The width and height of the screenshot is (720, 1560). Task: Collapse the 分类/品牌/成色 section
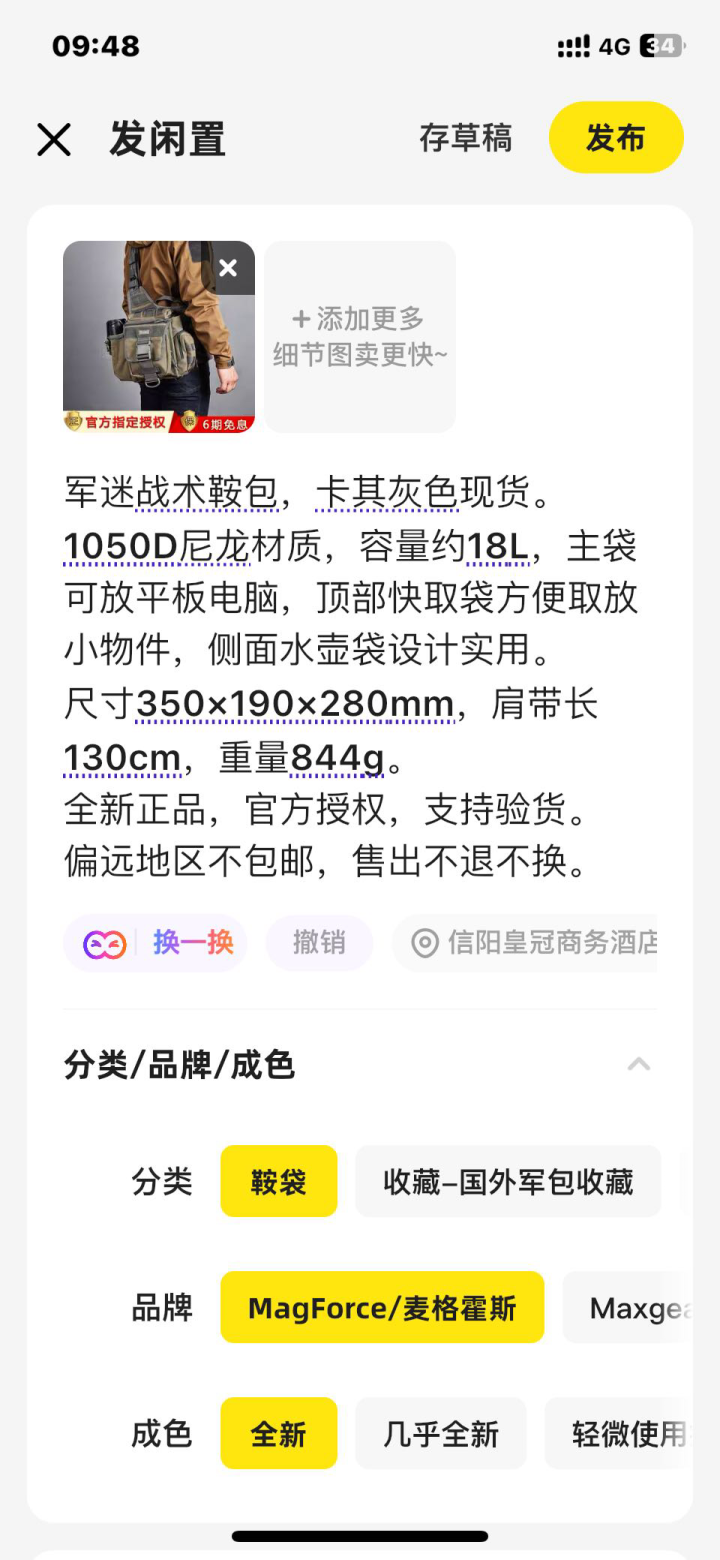tap(638, 1064)
